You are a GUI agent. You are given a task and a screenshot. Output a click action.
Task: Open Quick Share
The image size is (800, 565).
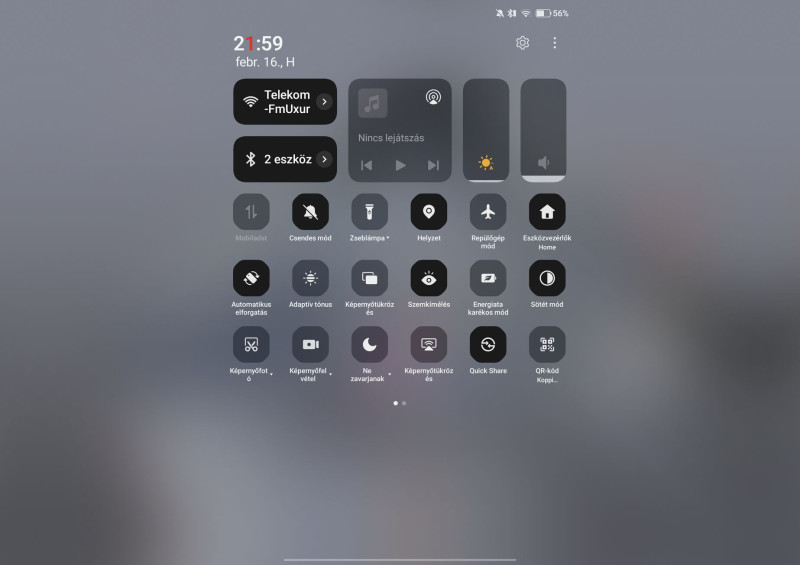(x=488, y=344)
